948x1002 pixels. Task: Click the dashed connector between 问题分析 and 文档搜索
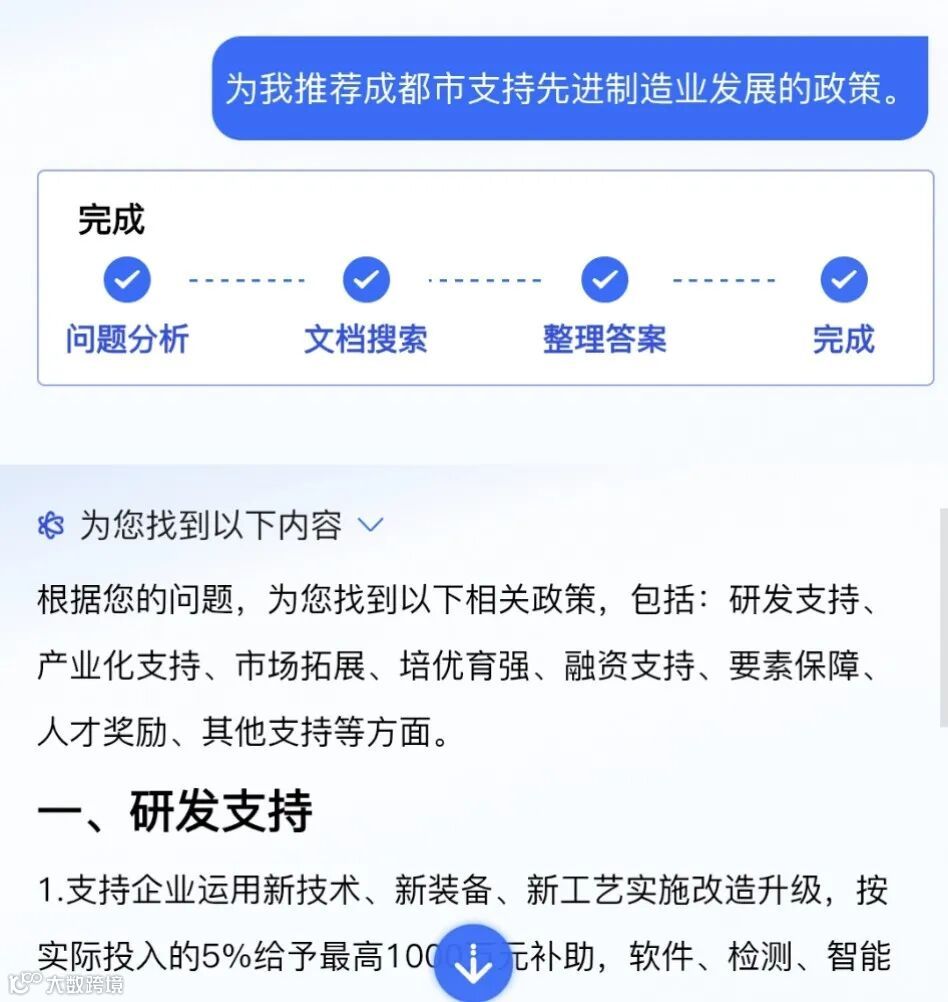247,280
